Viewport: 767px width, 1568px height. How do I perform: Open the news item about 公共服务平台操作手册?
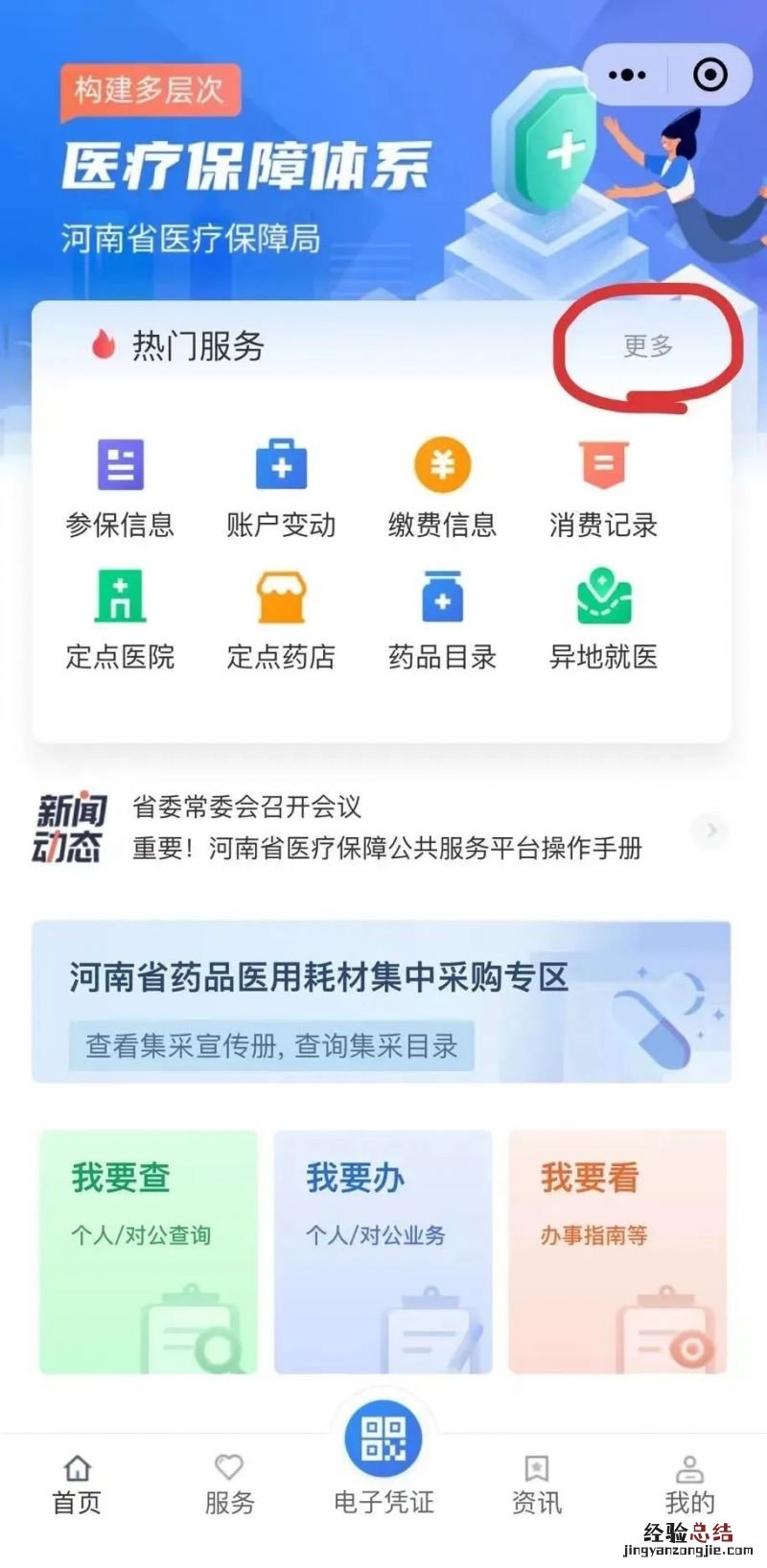pyautogui.click(x=387, y=848)
